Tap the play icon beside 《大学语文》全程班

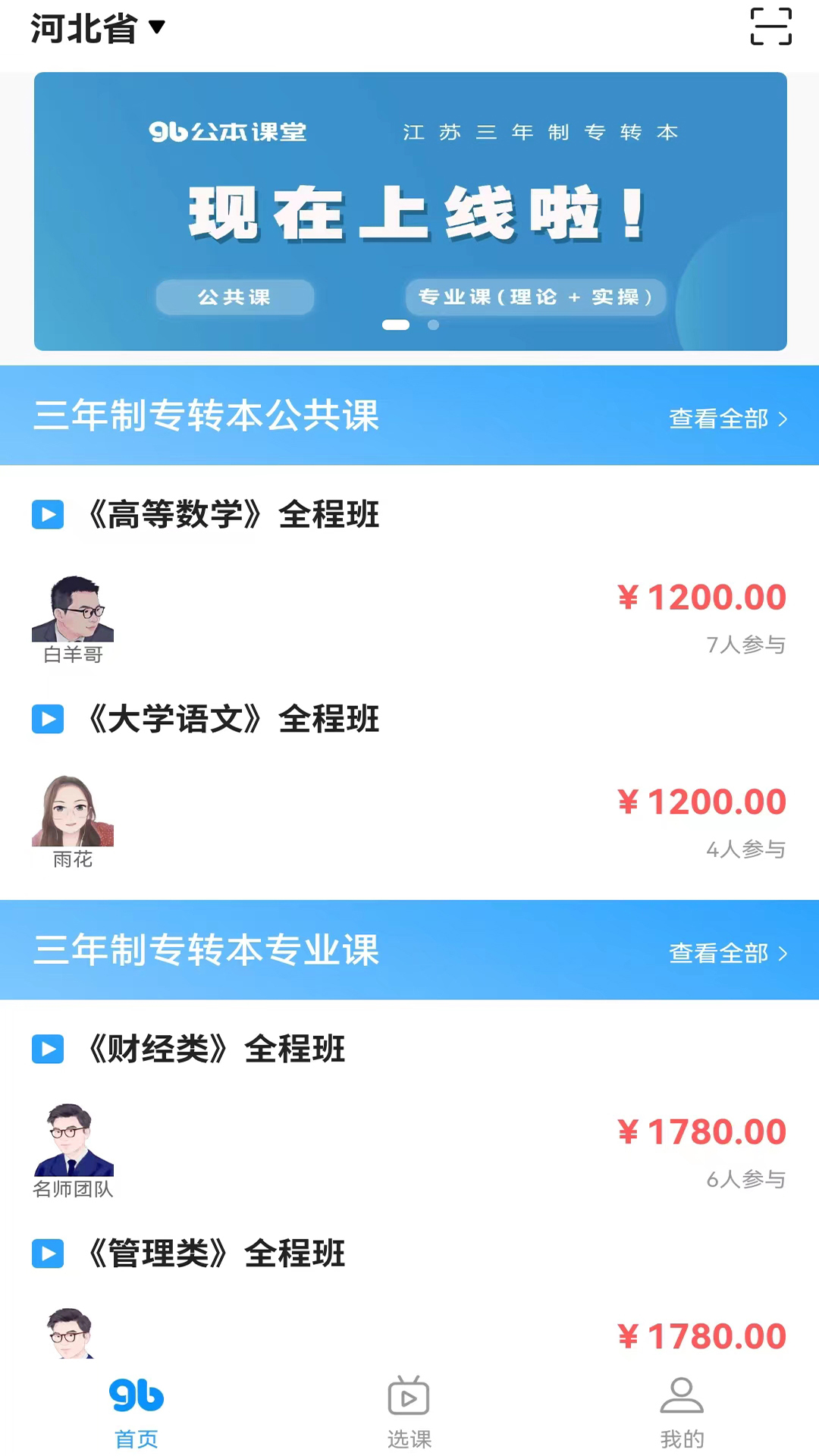tap(48, 719)
